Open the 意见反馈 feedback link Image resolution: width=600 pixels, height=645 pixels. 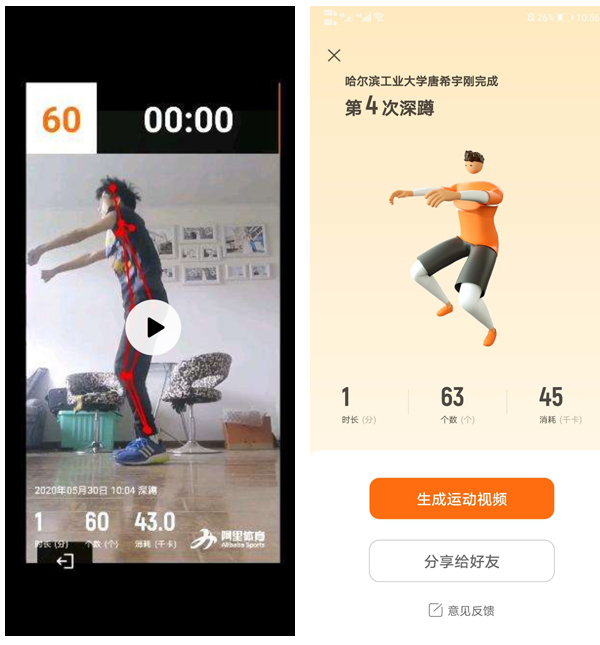(x=461, y=610)
